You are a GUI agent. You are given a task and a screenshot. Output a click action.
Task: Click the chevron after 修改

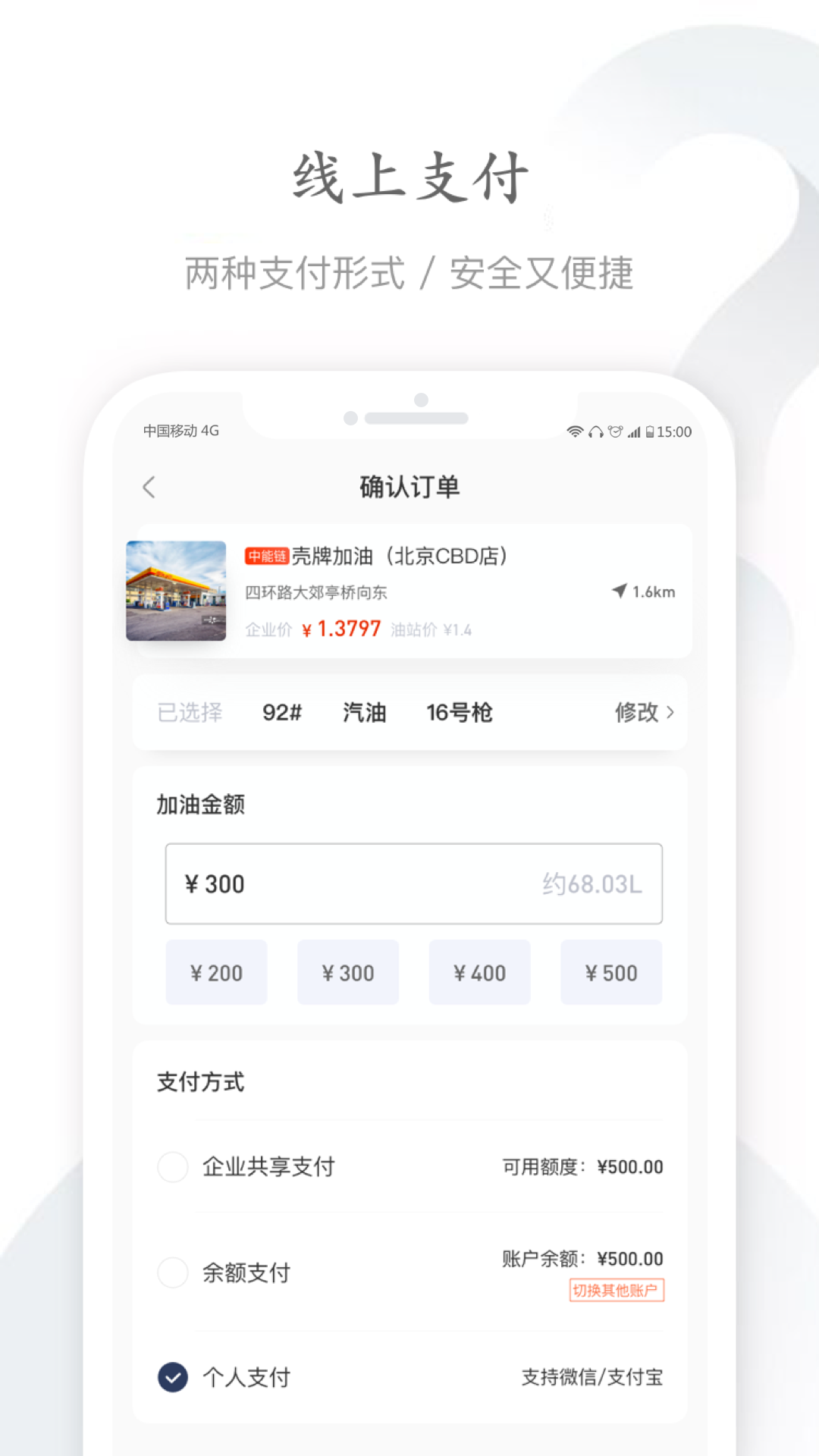click(x=670, y=713)
